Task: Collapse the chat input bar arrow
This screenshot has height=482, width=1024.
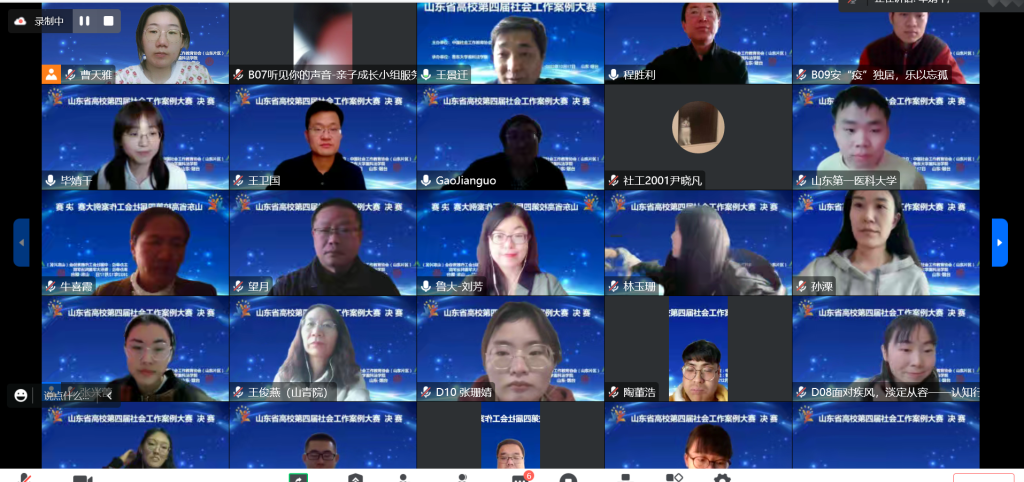Action: [109, 395]
